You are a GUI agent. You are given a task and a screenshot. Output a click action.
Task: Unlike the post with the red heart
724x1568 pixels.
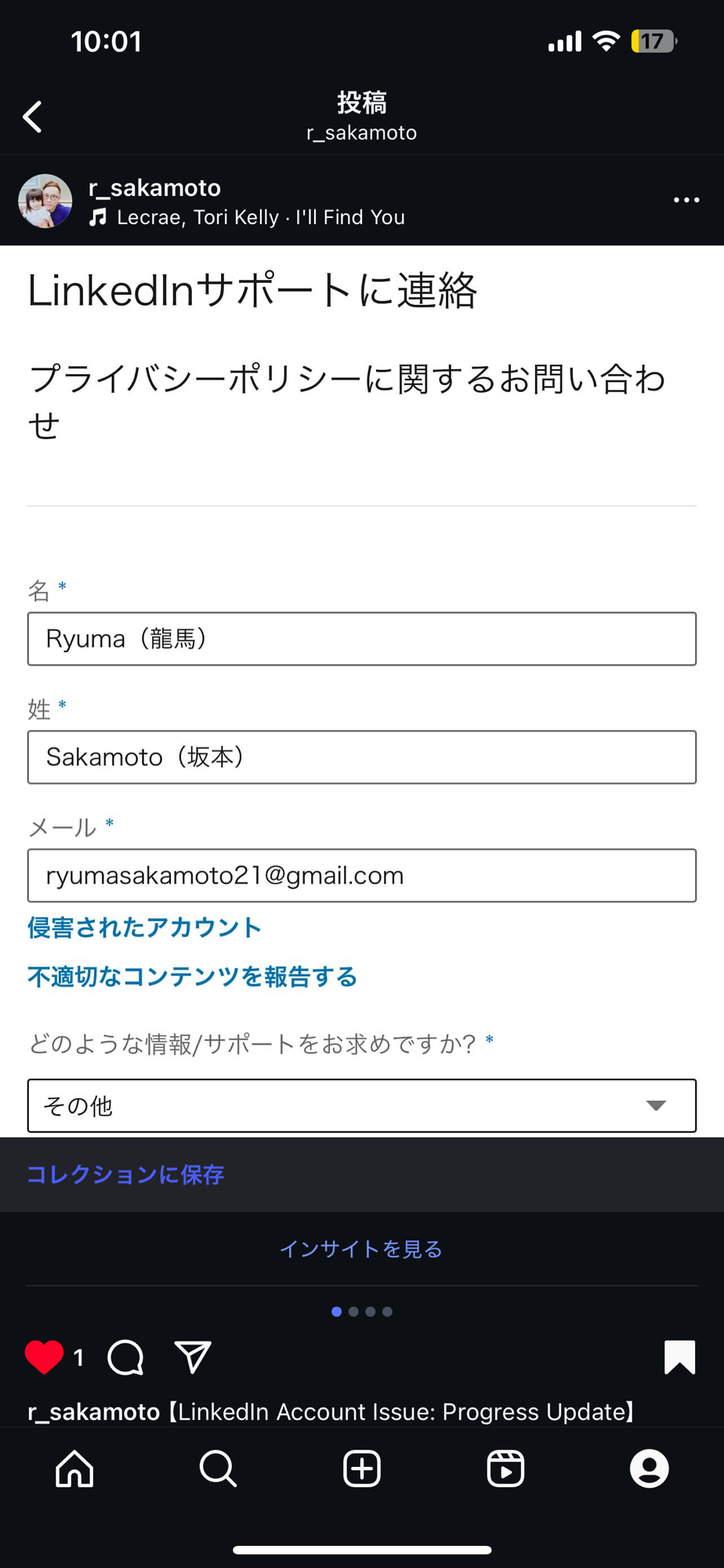[44, 1357]
